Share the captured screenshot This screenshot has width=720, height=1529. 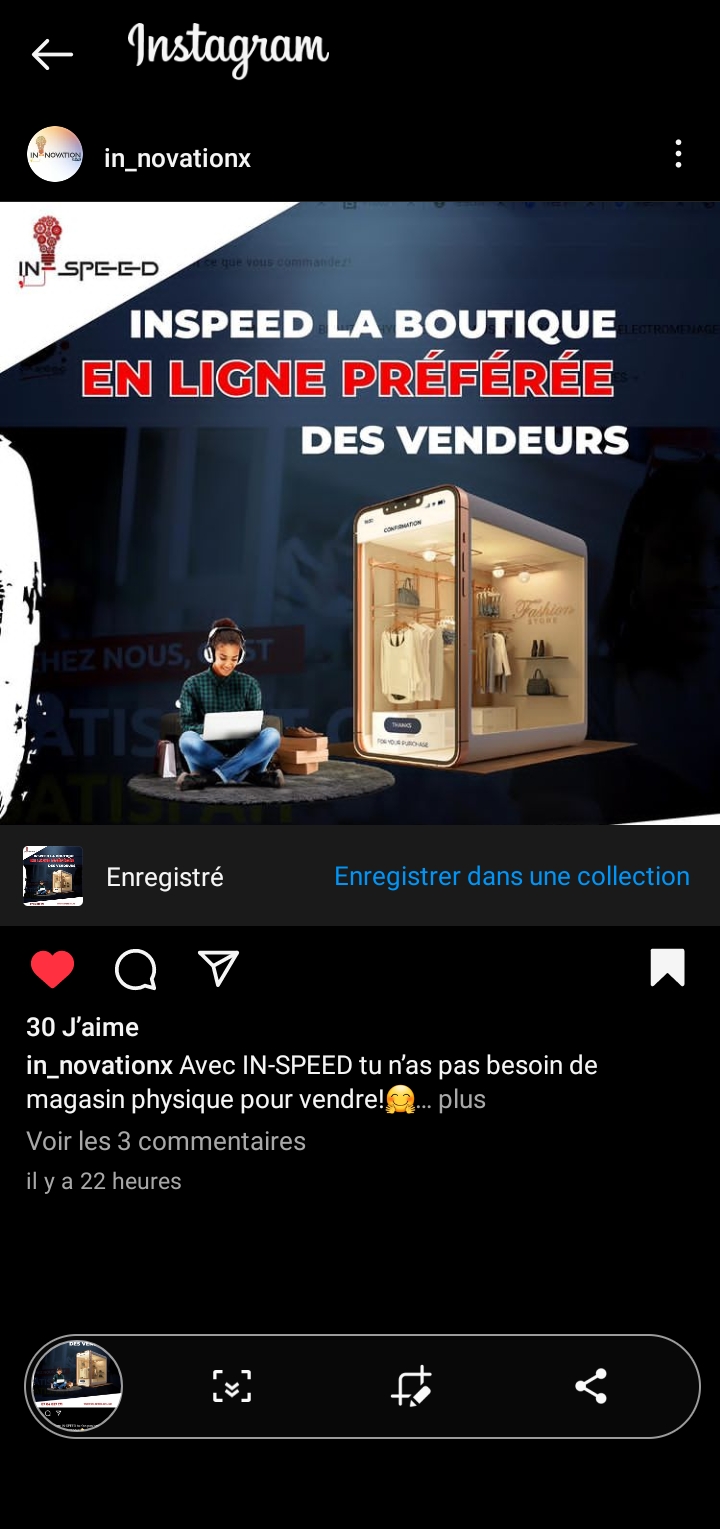point(591,1386)
